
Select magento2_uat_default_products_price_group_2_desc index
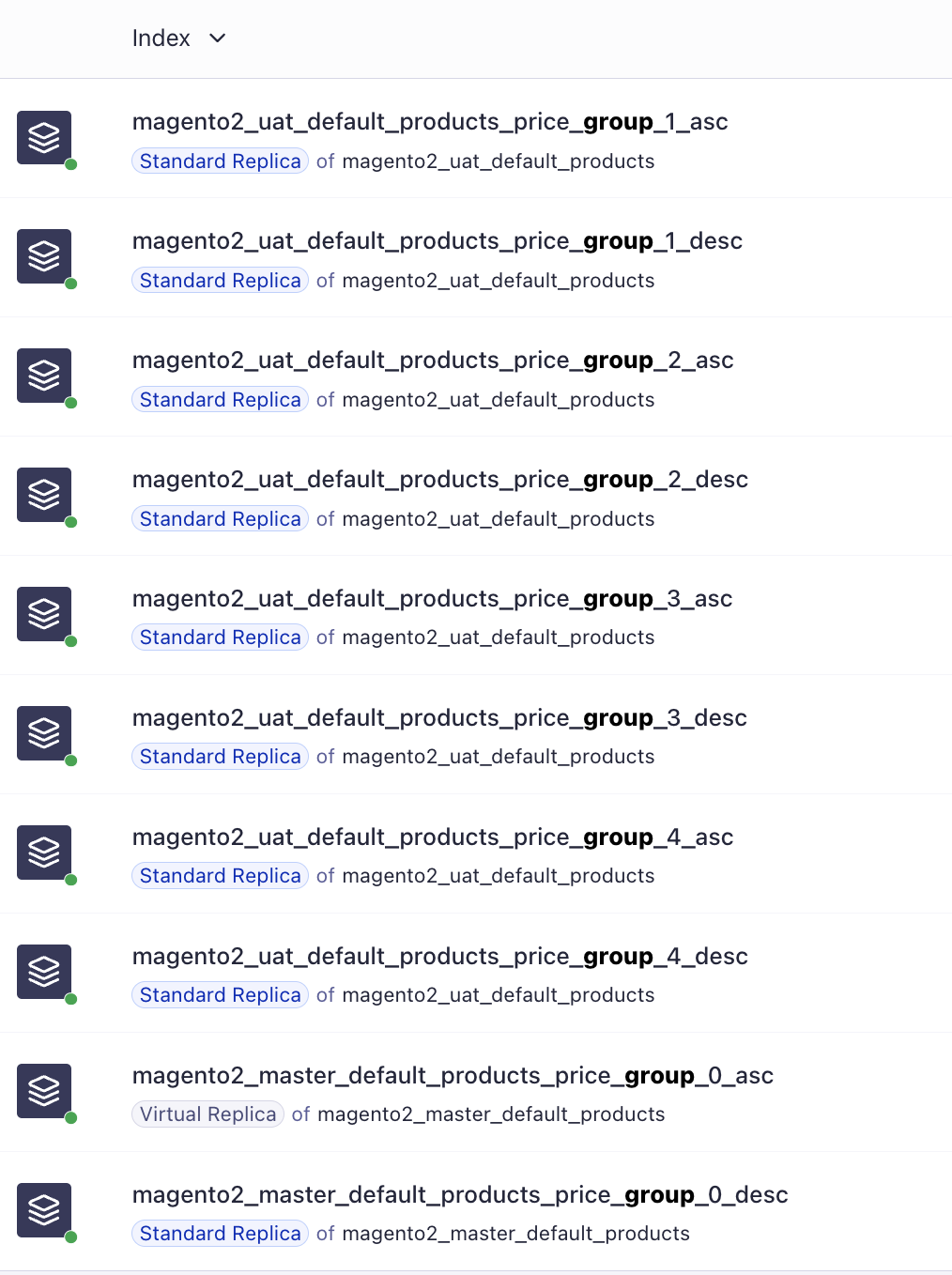point(439,480)
